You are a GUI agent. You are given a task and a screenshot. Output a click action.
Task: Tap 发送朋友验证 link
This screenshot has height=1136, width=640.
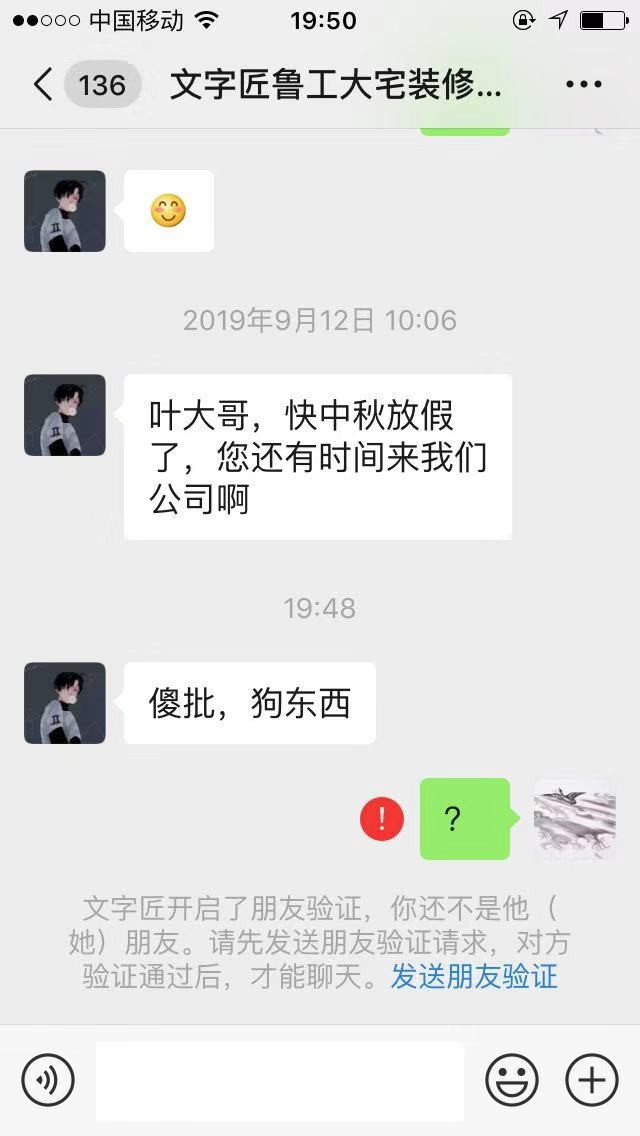point(474,976)
